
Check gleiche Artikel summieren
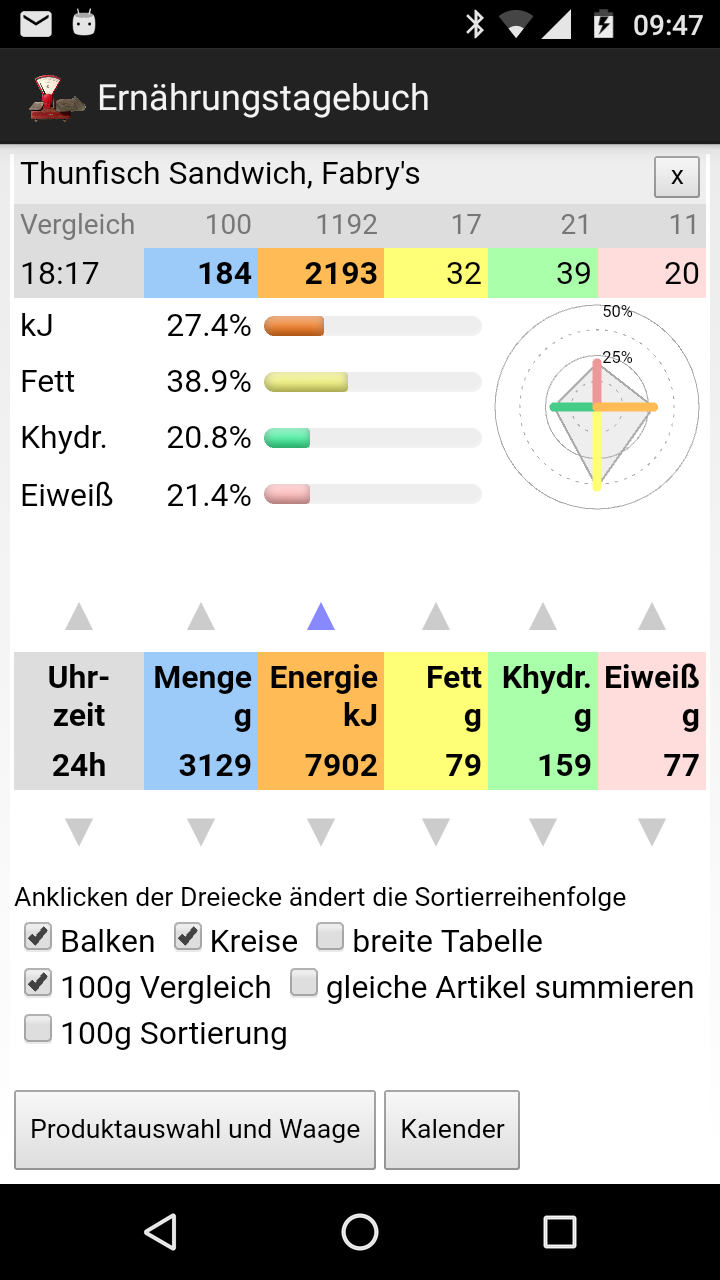coord(304,983)
